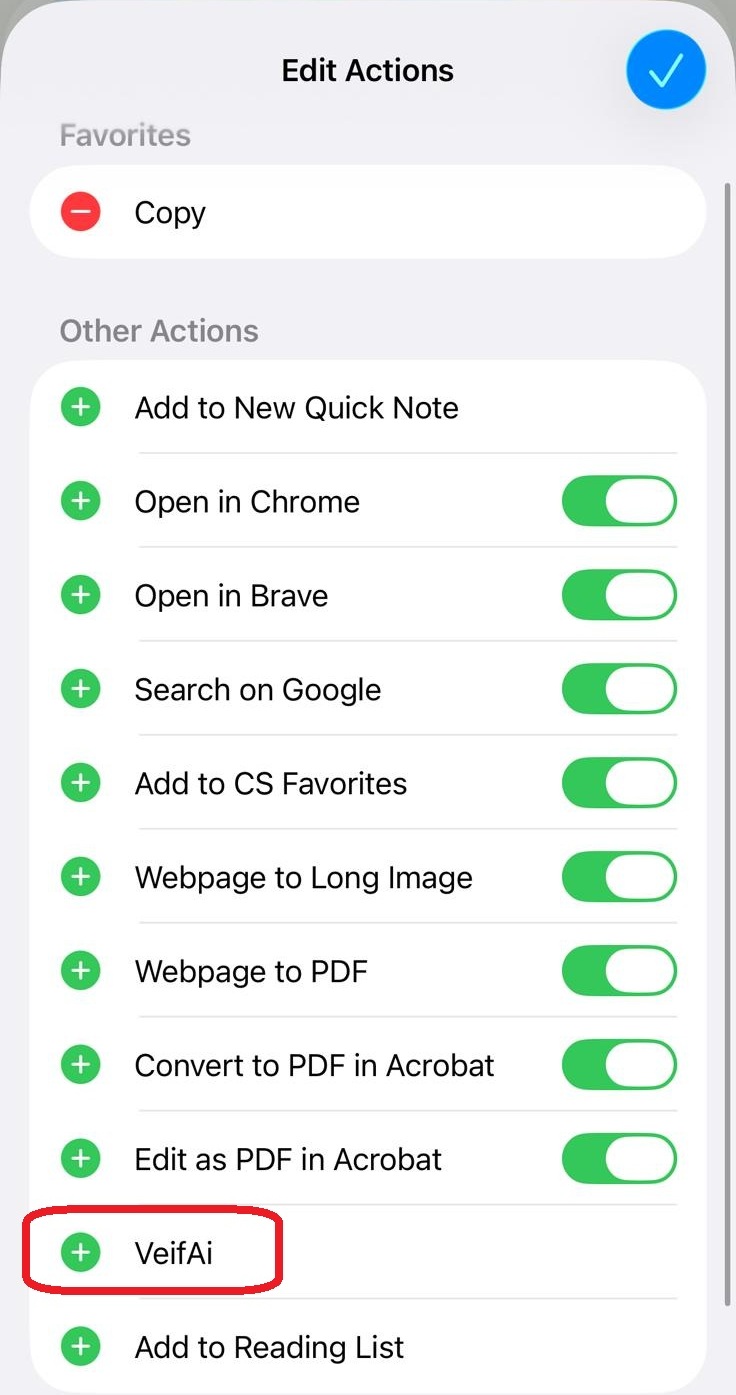Switch off Webpage to Long Image
The image size is (736, 1395).
[x=619, y=877]
